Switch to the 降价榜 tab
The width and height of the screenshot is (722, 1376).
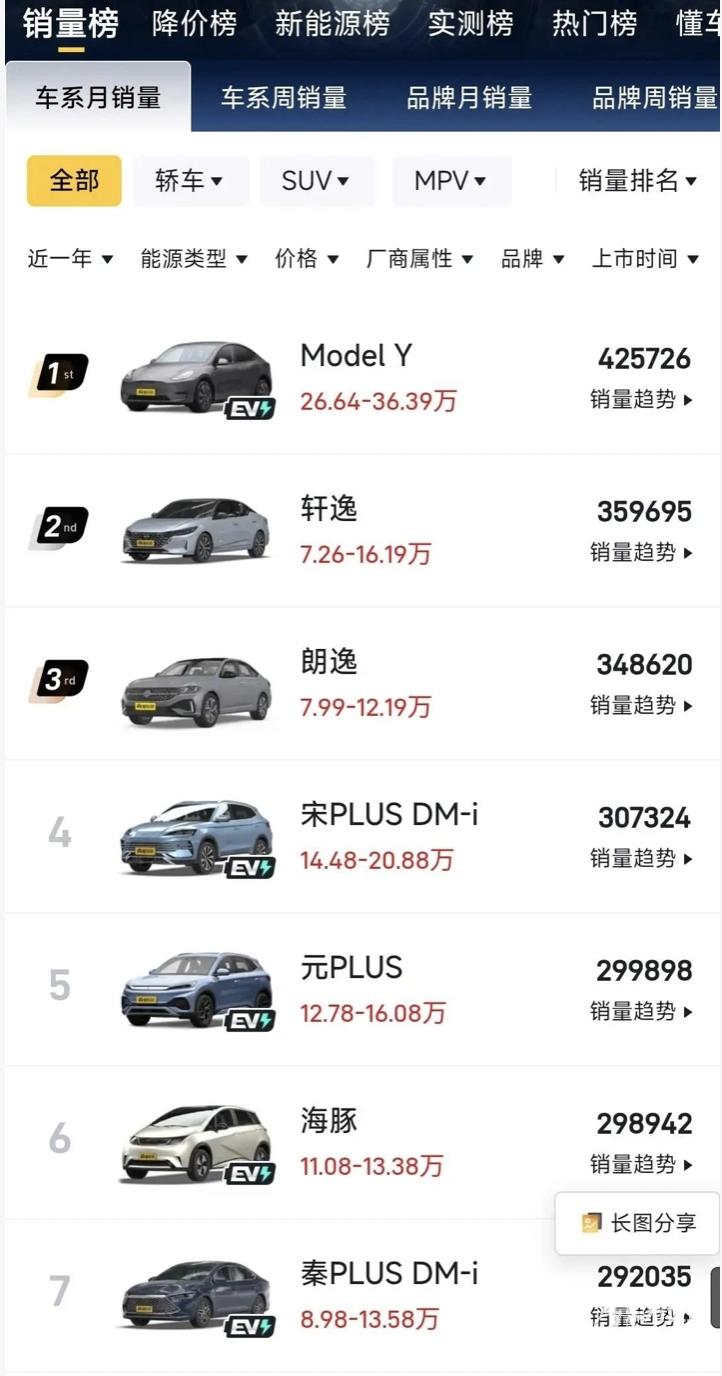point(194,23)
